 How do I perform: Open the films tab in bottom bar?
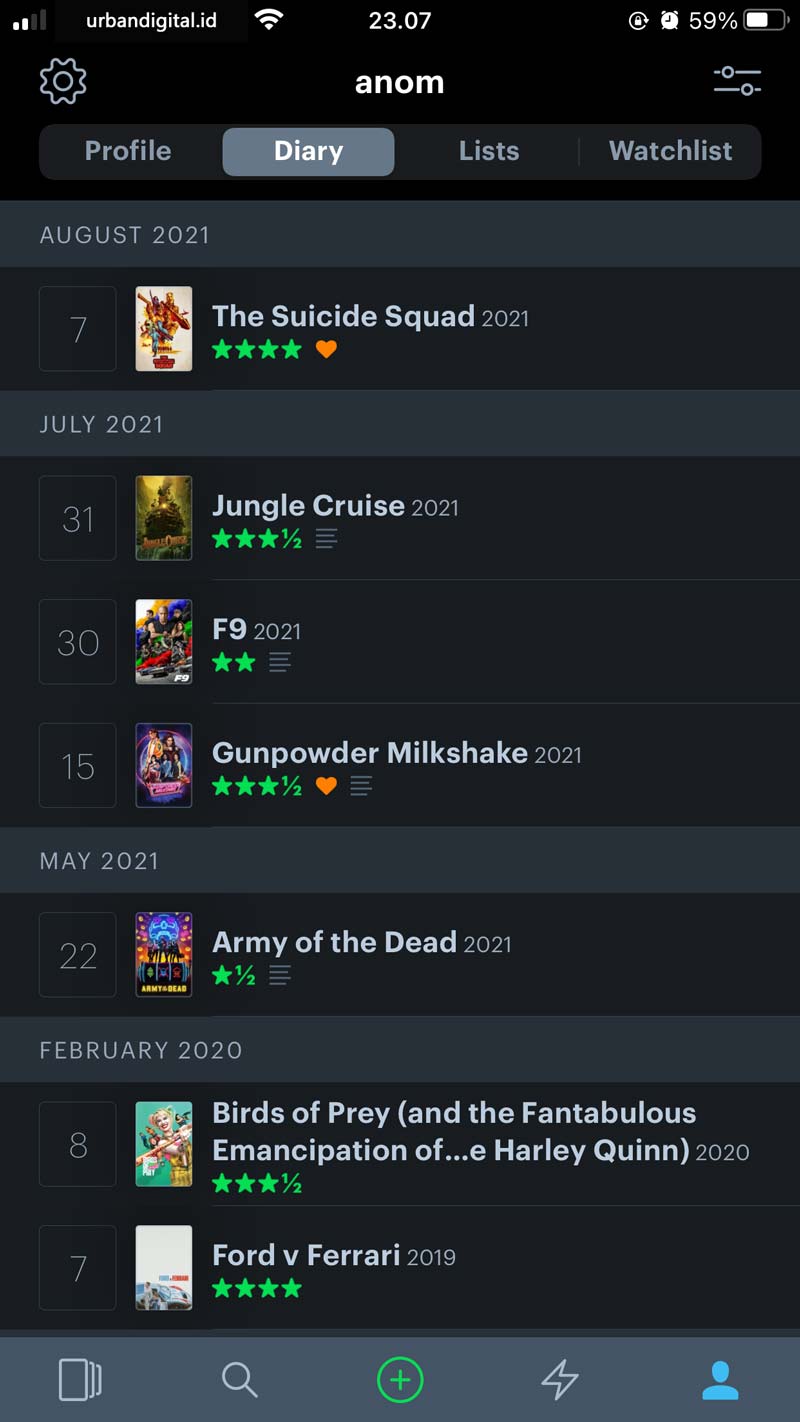[80, 1381]
